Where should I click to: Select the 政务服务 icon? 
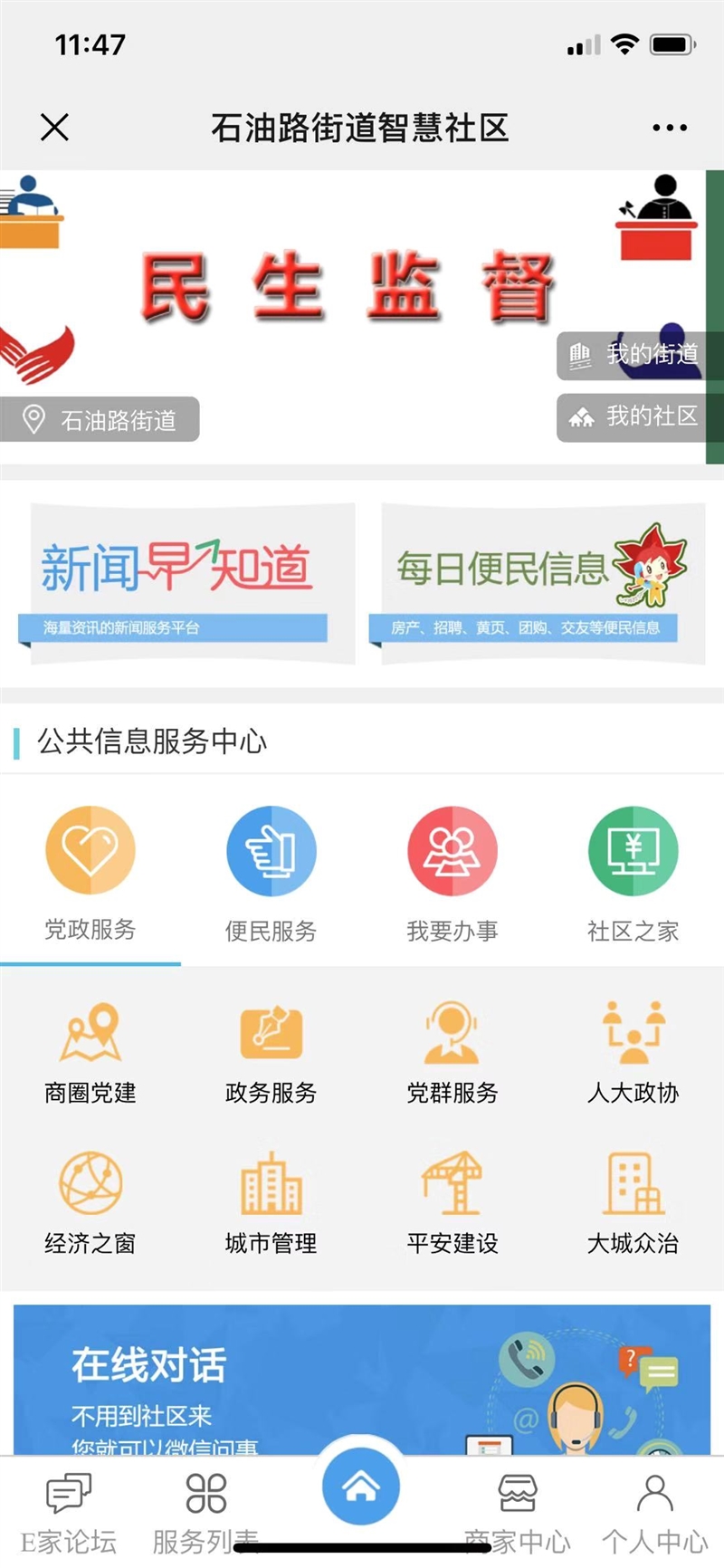coord(270,1050)
